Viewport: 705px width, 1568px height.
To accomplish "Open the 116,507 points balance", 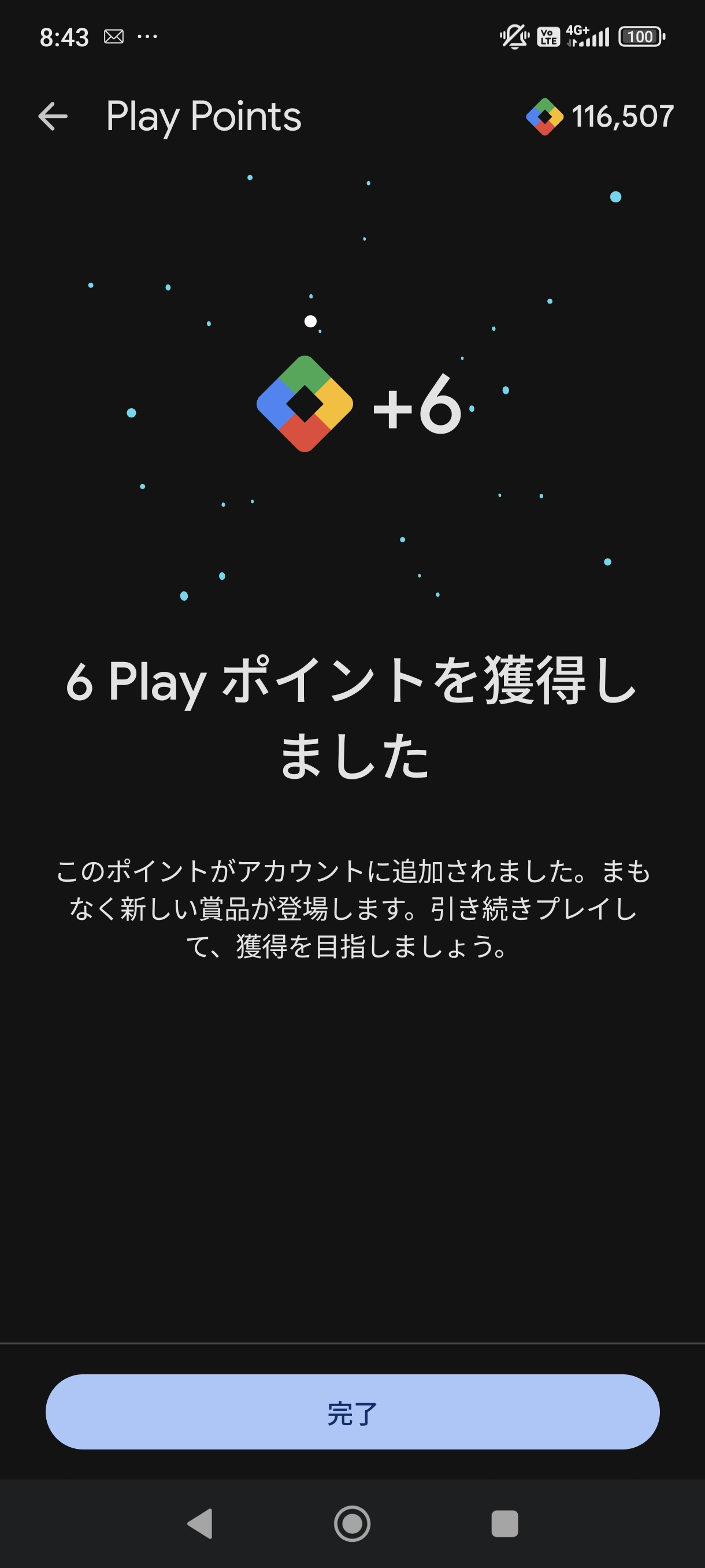I will pos(600,116).
